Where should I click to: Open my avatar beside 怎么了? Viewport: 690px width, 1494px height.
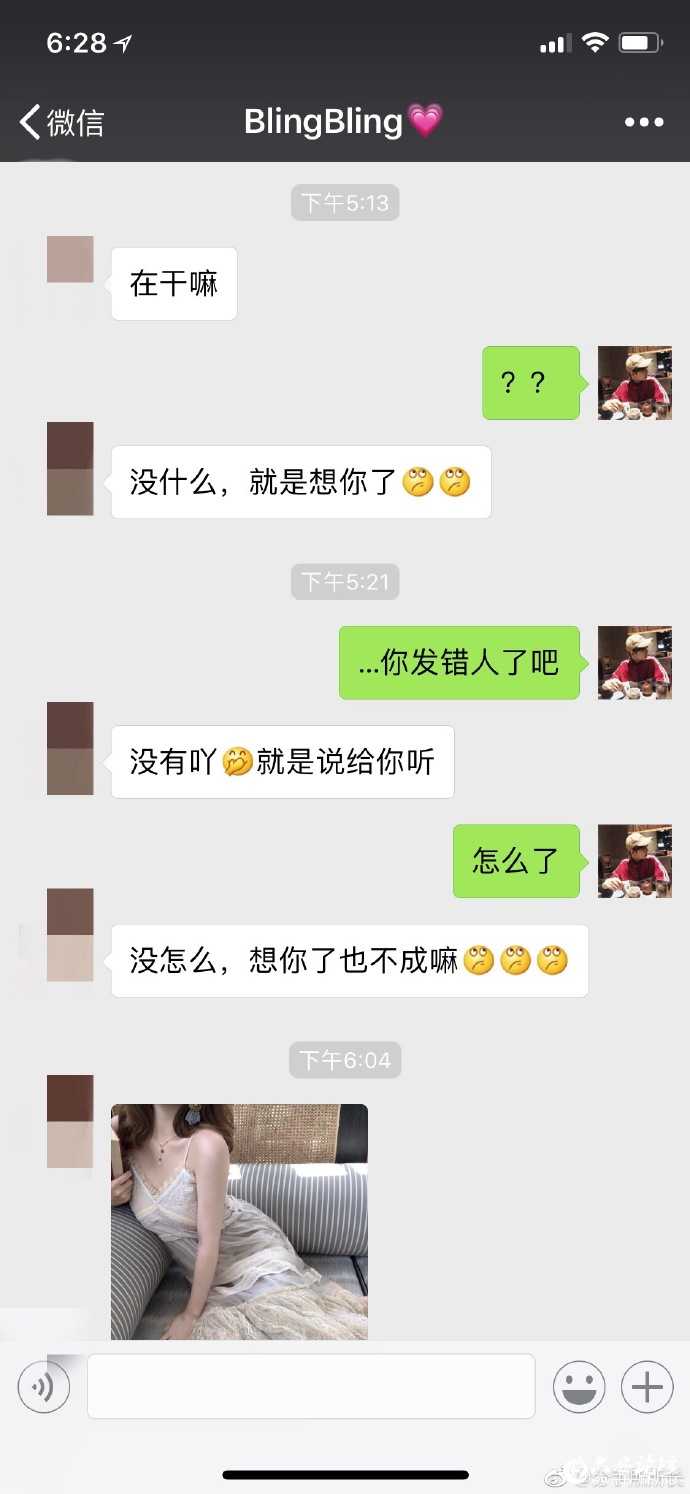tap(634, 861)
